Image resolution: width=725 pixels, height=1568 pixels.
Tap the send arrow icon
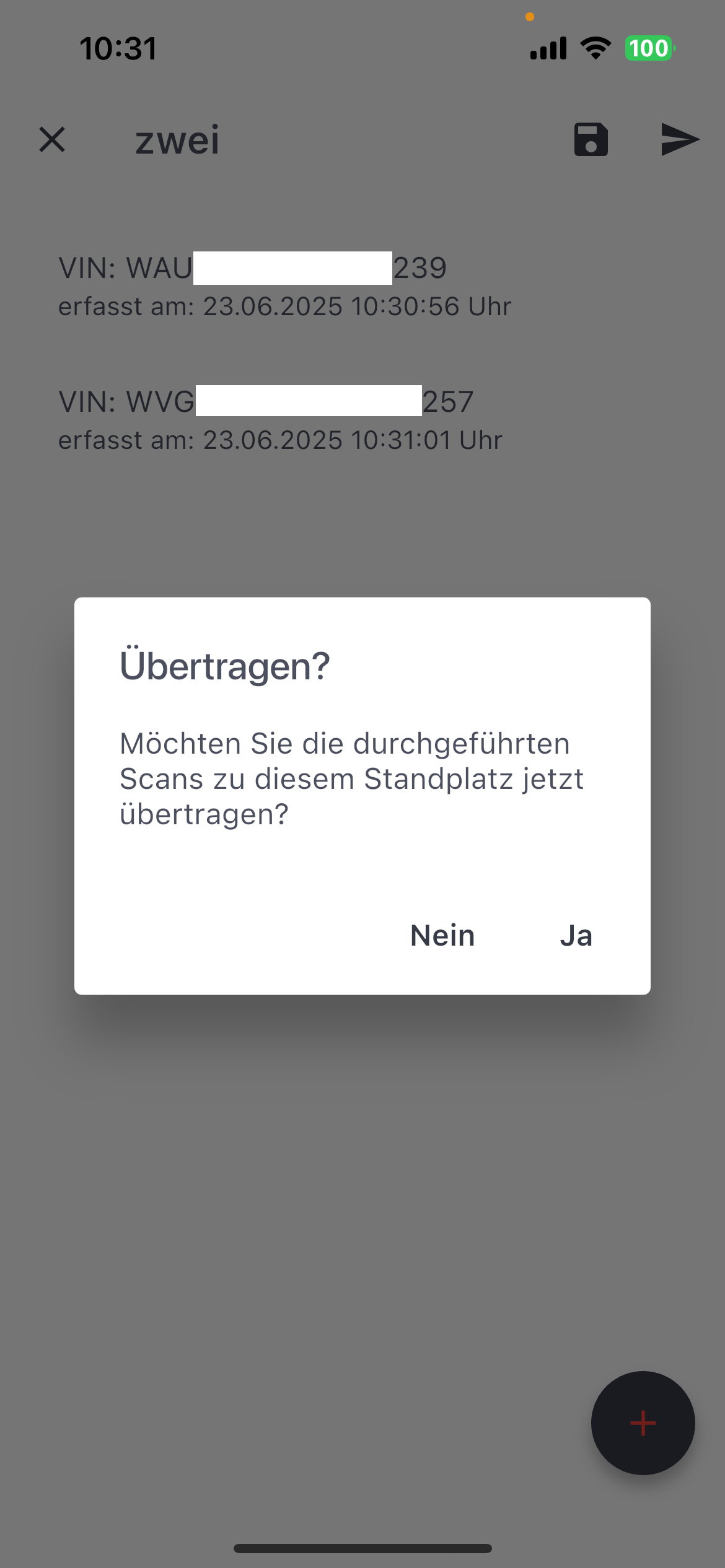(680, 139)
